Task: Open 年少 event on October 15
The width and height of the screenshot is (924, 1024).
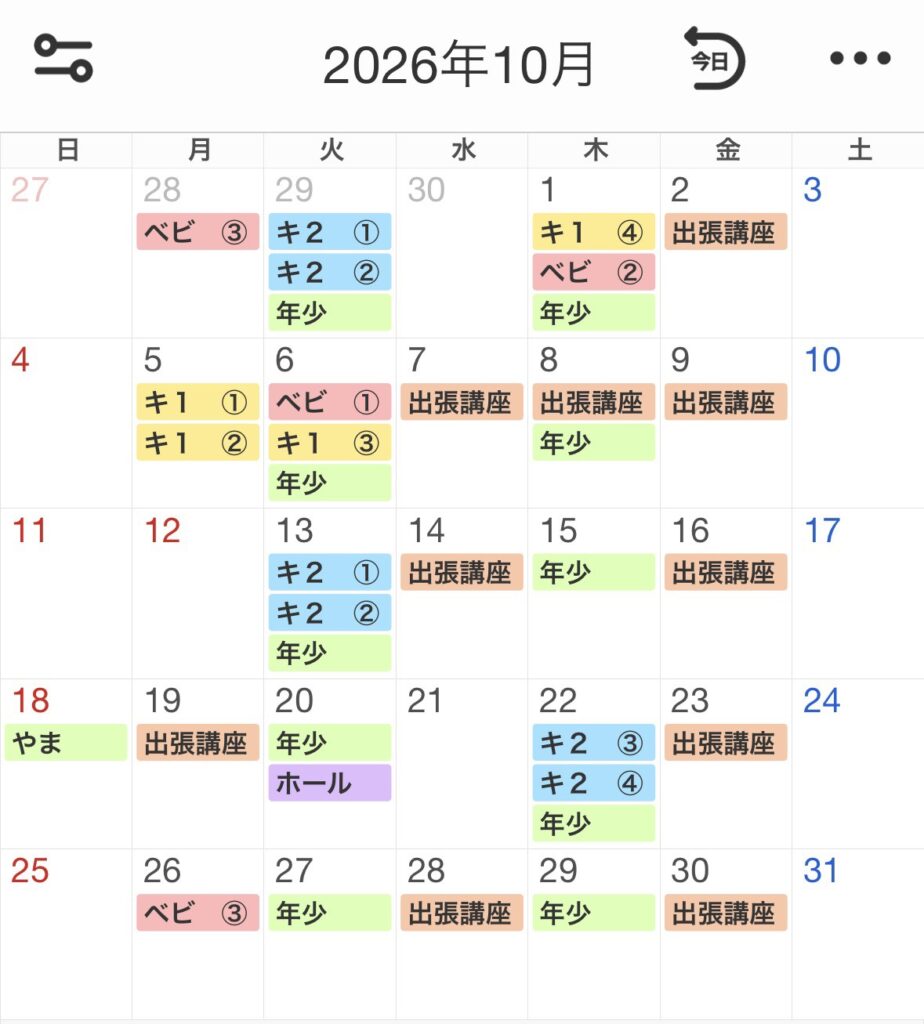Action: [594, 572]
